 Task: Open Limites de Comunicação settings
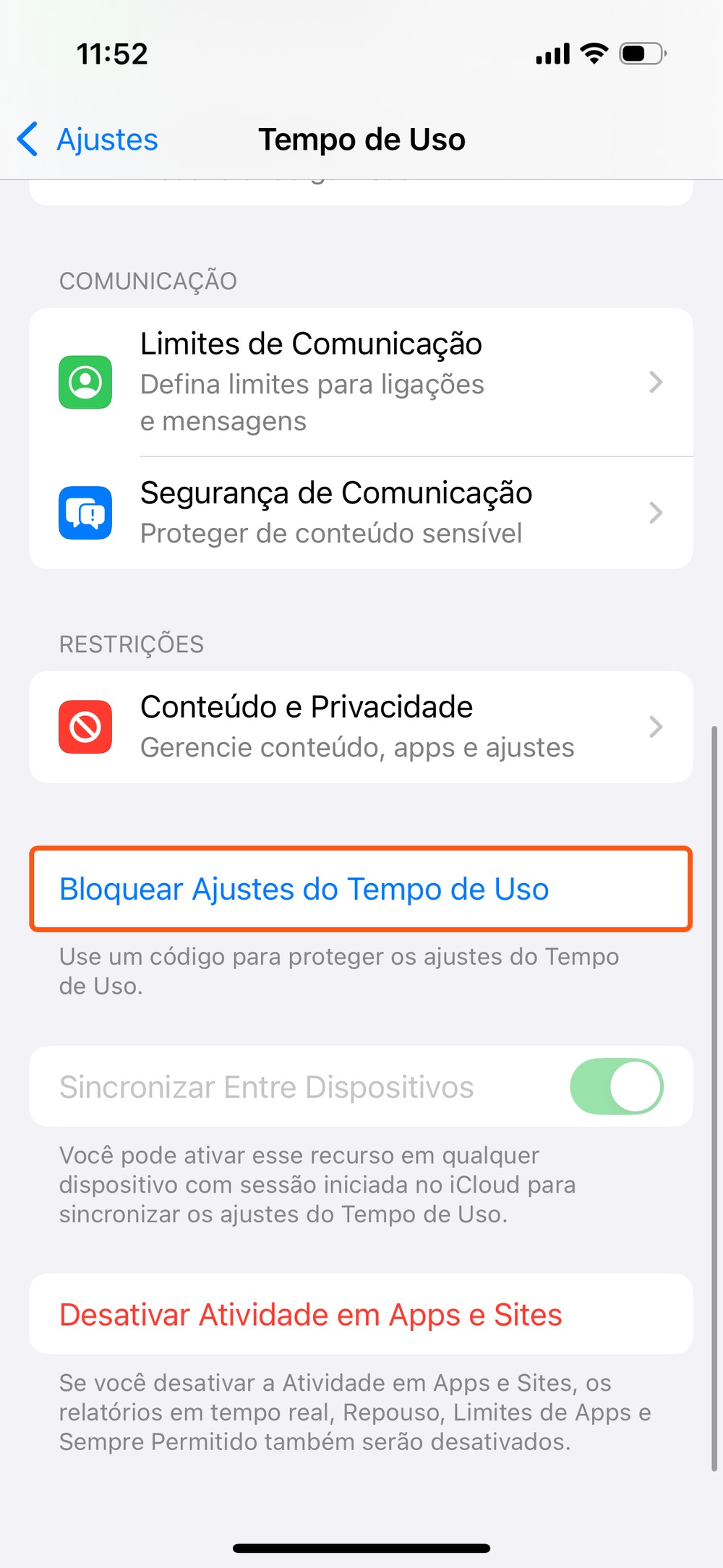point(360,382)
